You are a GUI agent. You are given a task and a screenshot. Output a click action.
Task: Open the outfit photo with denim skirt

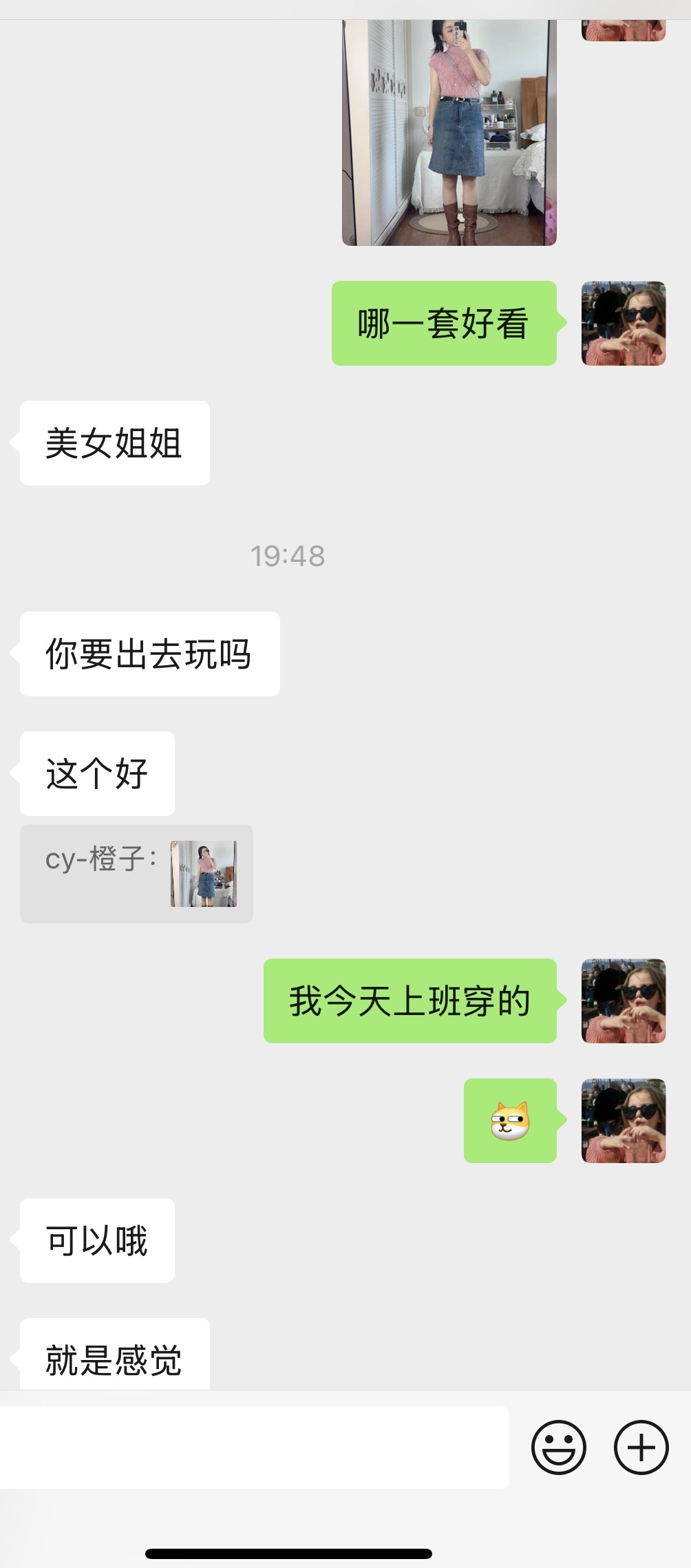449,132
